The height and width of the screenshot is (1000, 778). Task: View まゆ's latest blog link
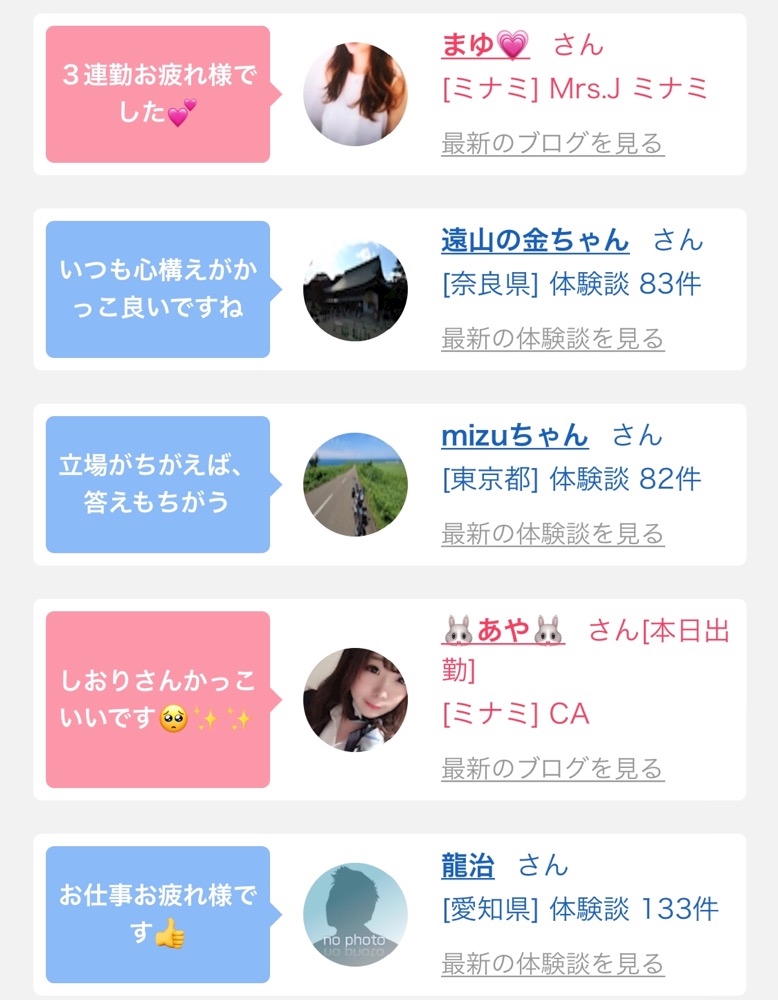[553, 143]
